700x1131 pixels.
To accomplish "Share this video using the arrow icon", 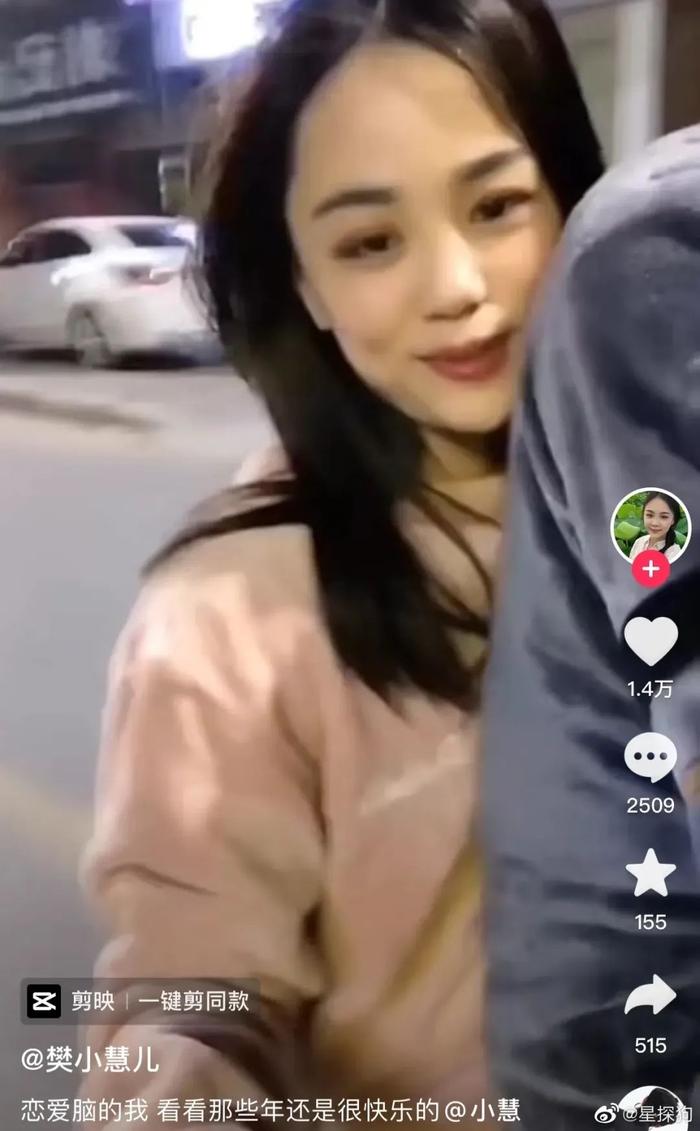I will [650, 995].
